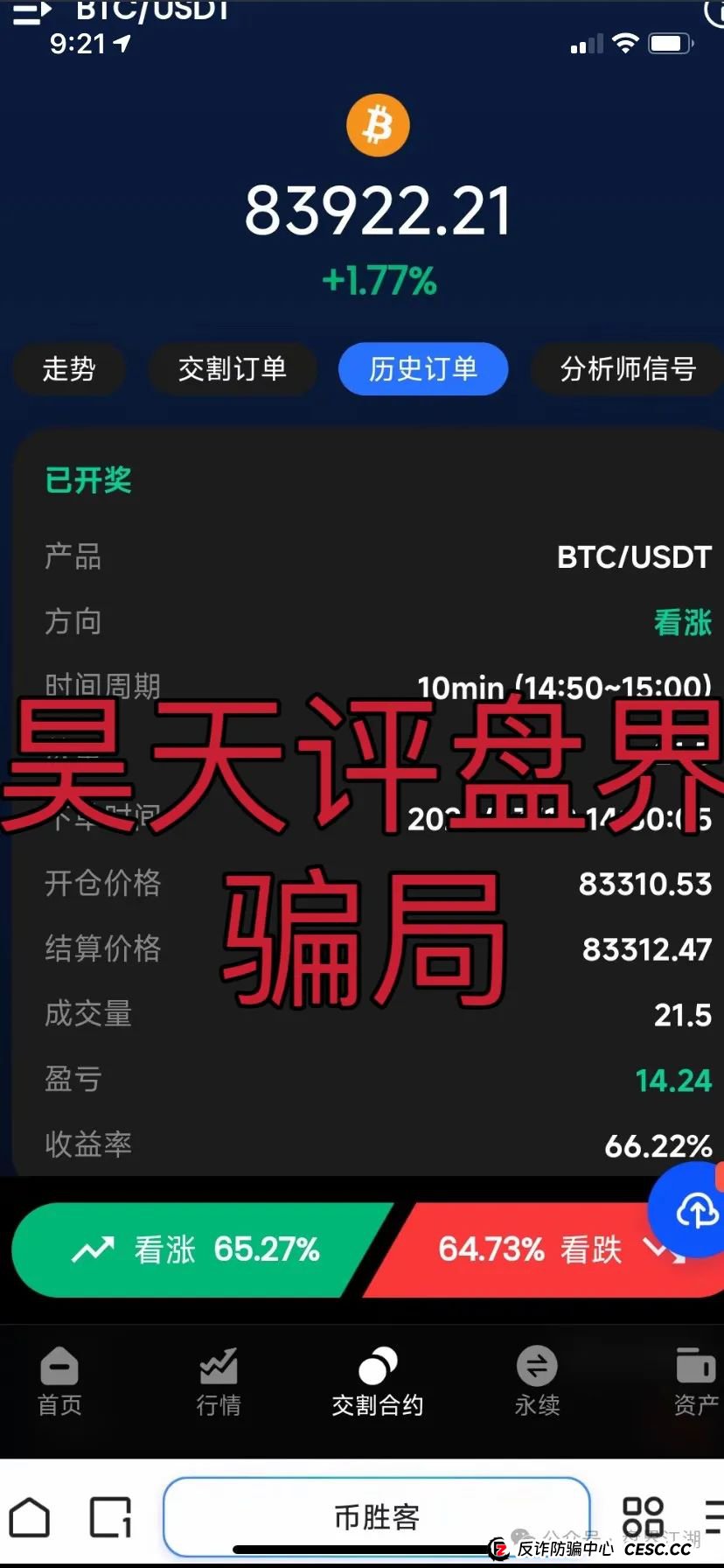Screen dimensions: 724x1568
Task: Select the highlighted 历史订单 tab
Action: 422,369
